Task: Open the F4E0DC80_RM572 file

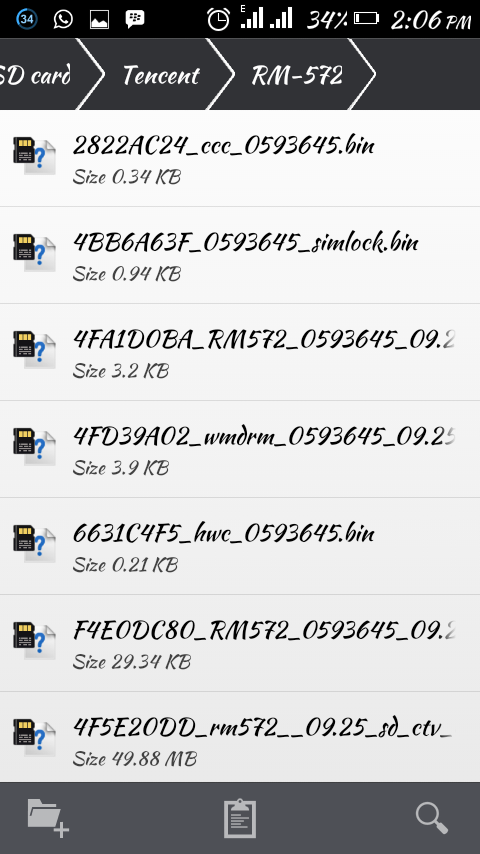Action: [x=240, y=643]
